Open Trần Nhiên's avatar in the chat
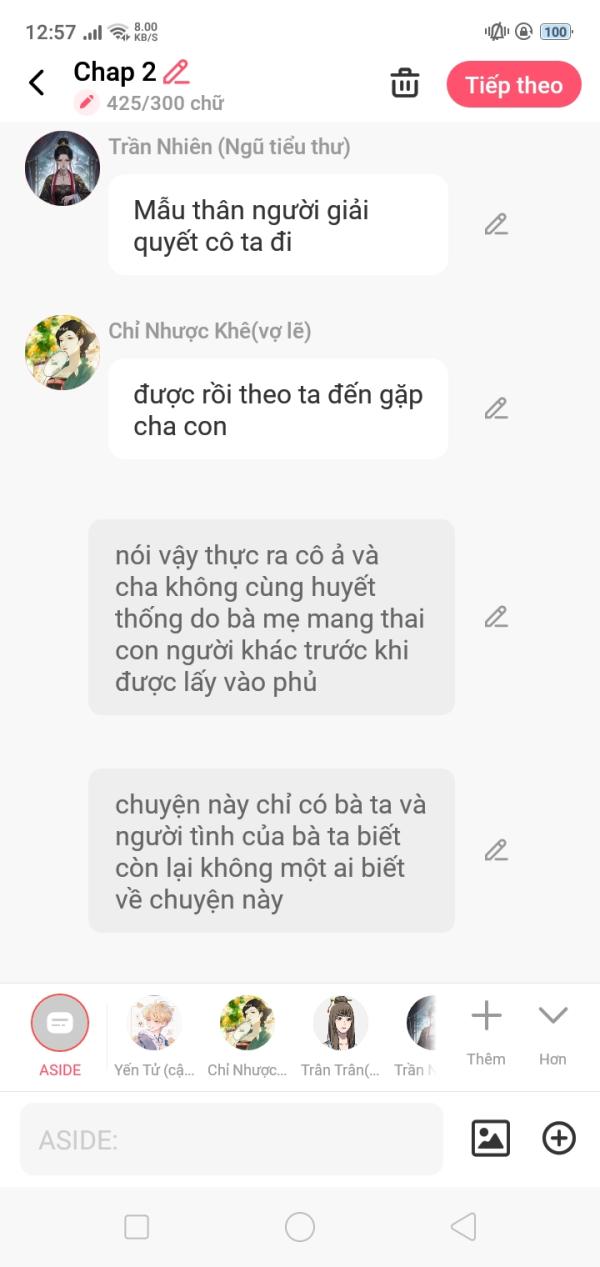The height and width of the screenshot is (1267, 600). coord(62,169)
